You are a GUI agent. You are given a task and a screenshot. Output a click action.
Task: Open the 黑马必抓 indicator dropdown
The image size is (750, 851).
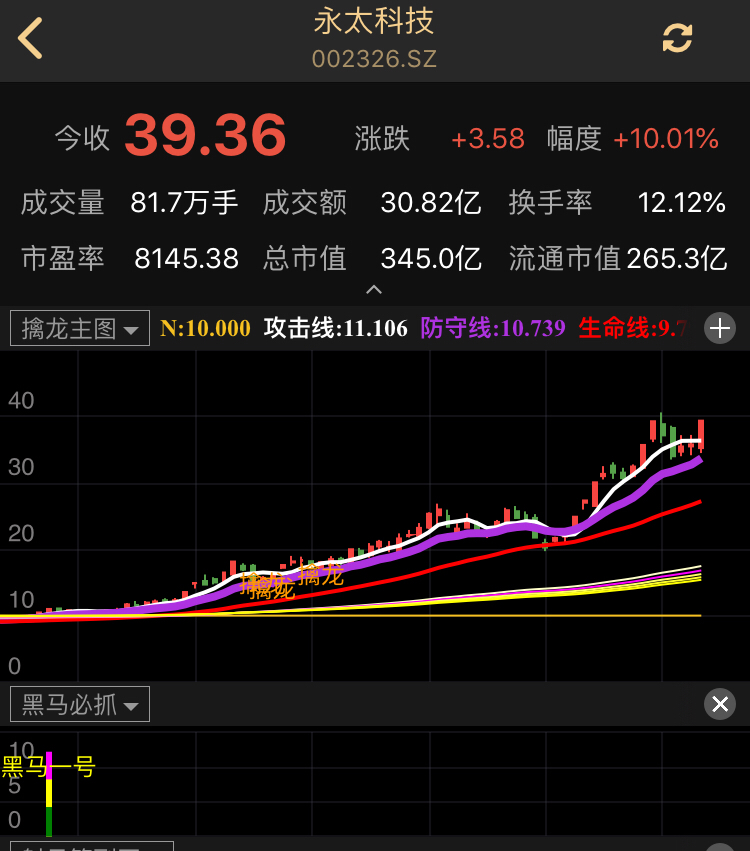click(x=80, y=704)
